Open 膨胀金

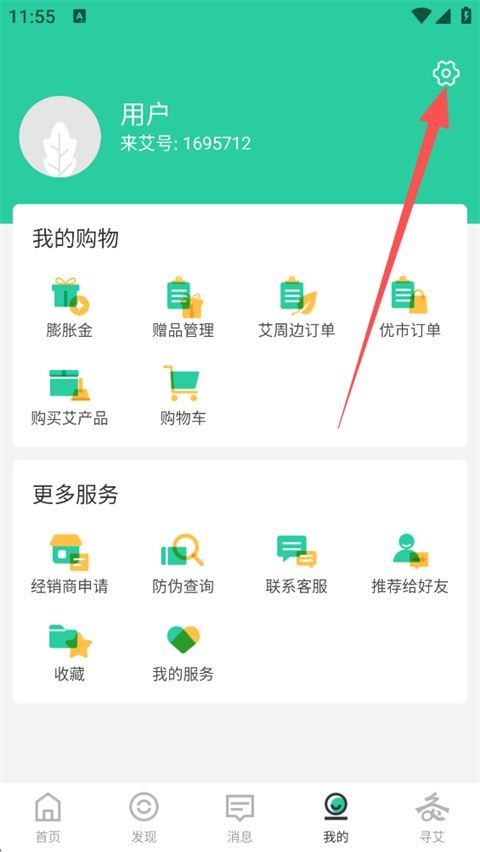pyautogui.click(x=69, y=308)
